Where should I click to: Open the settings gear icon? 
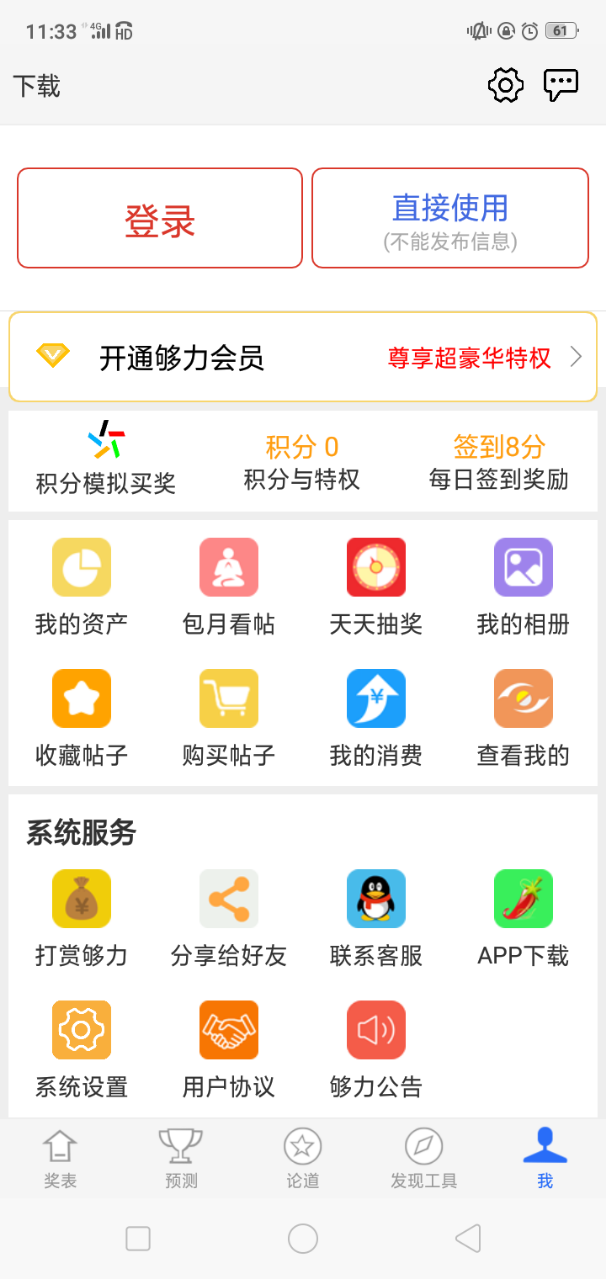point(505,86)
